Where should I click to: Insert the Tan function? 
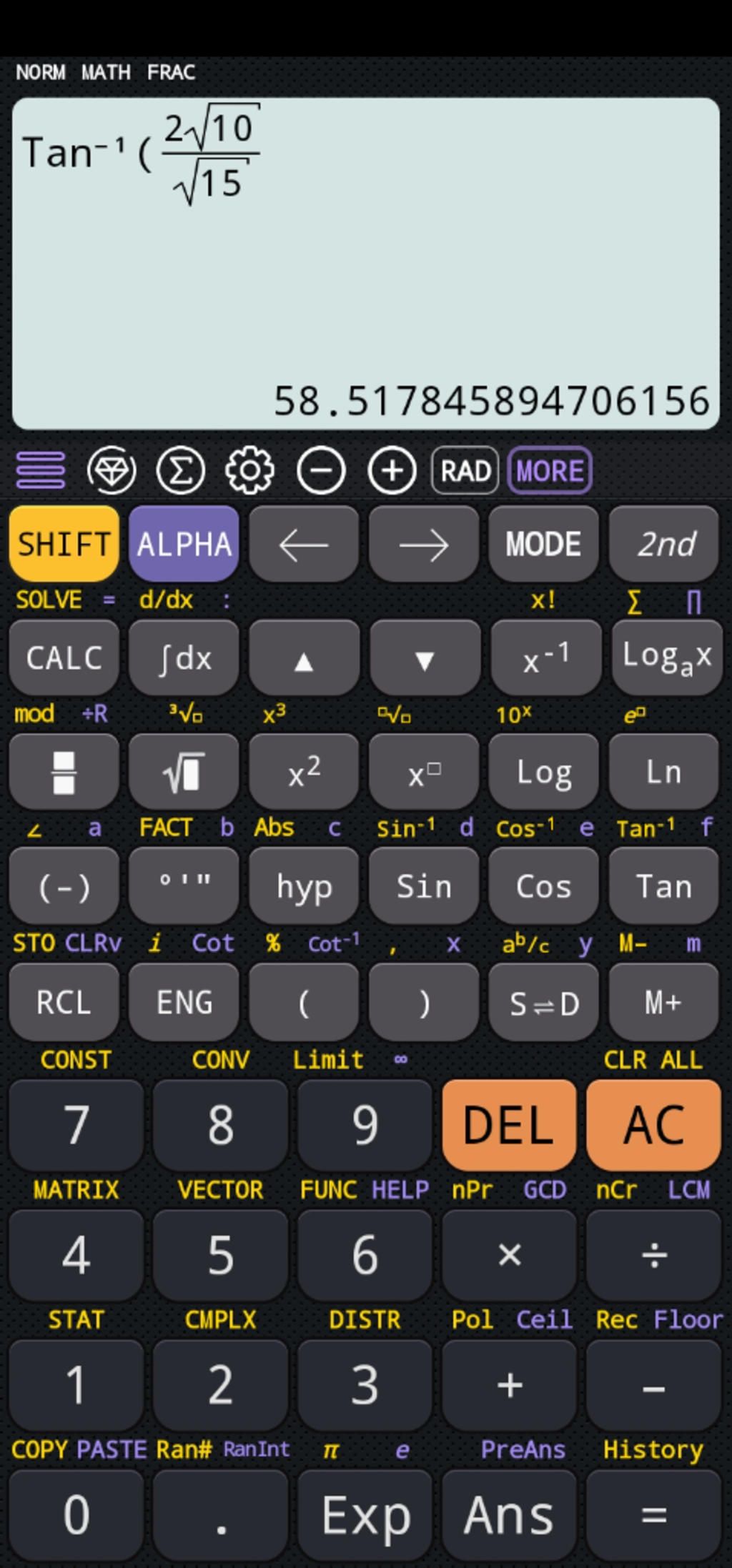(x=663, y=886)
